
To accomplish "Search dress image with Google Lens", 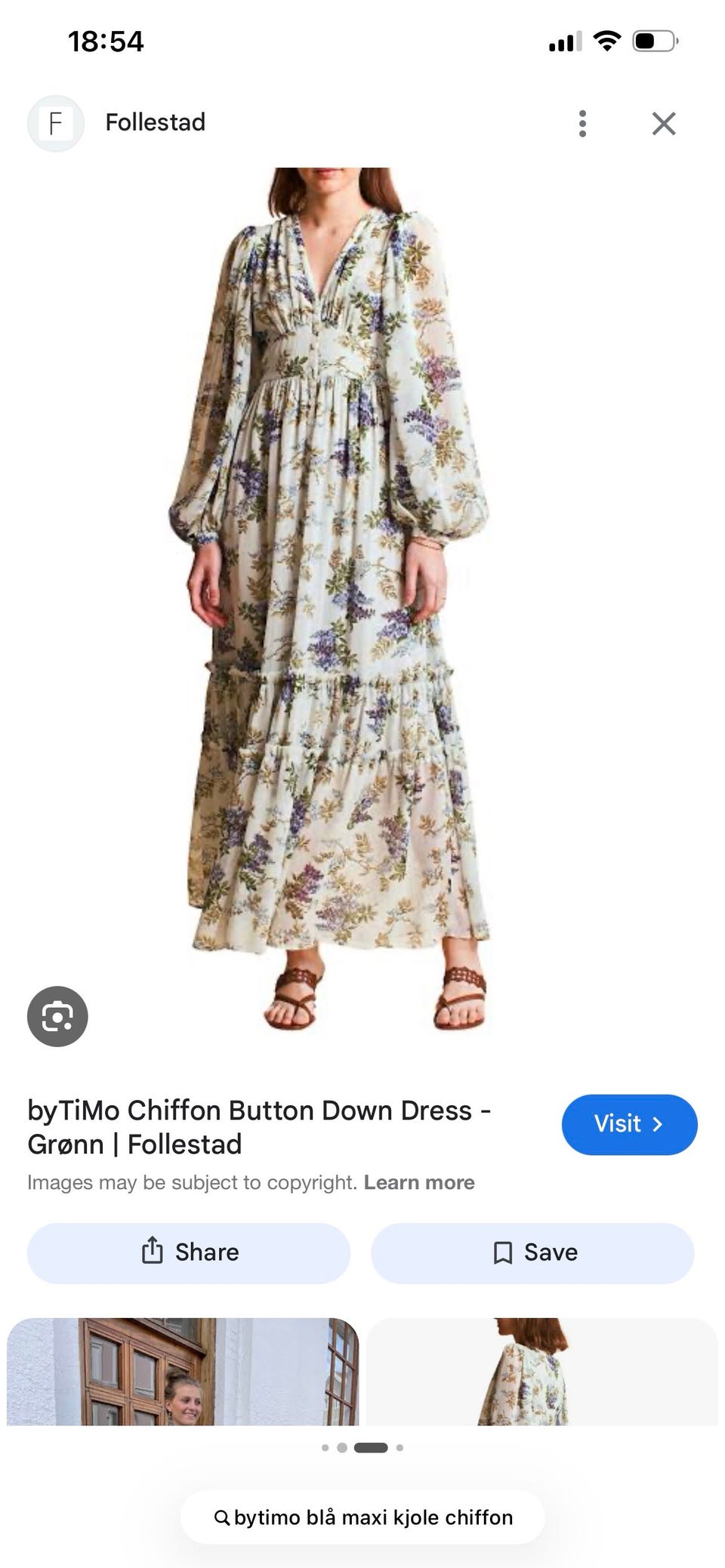I will (57, 1016).
